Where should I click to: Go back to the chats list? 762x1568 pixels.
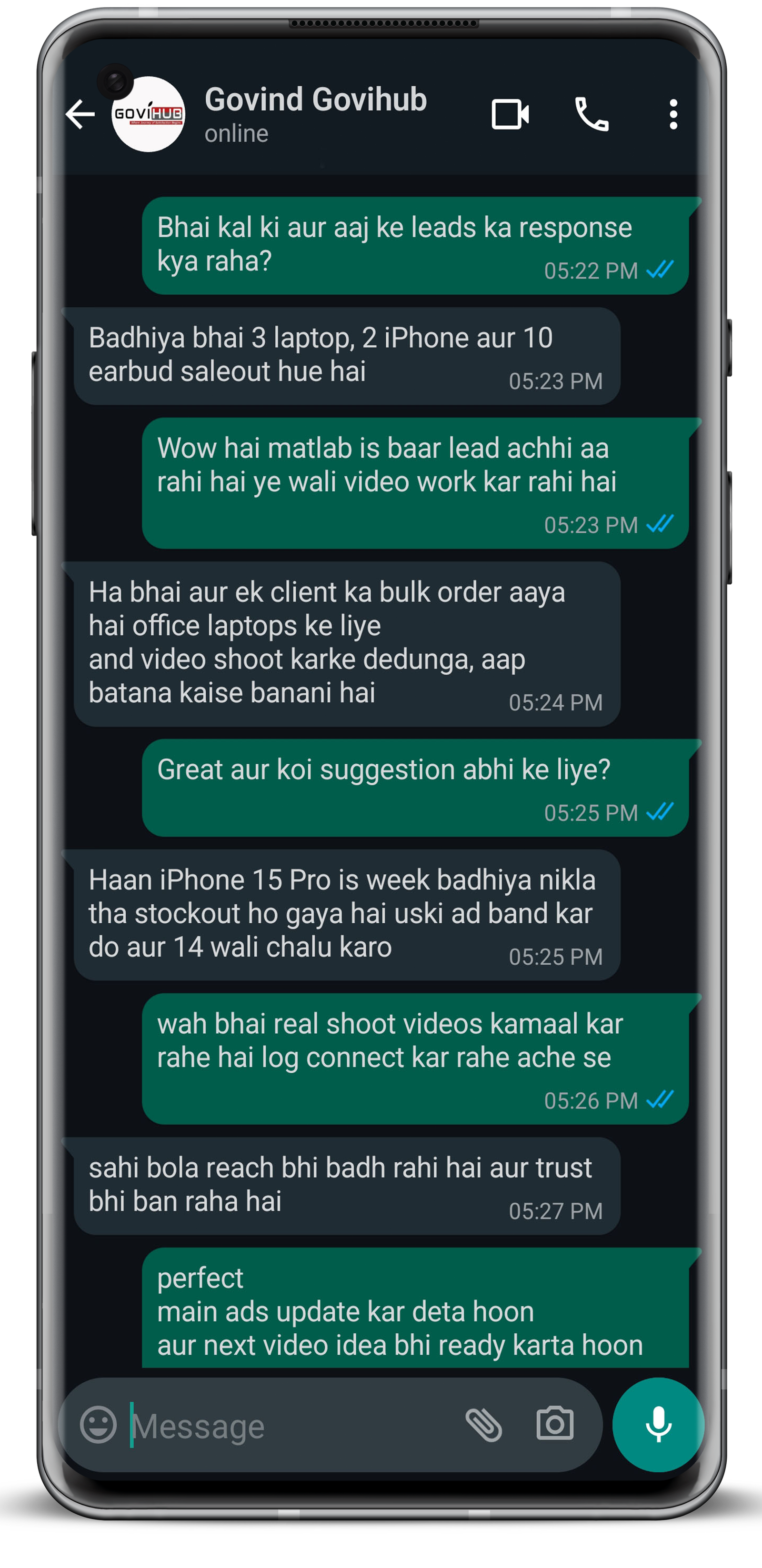(80, 114)
